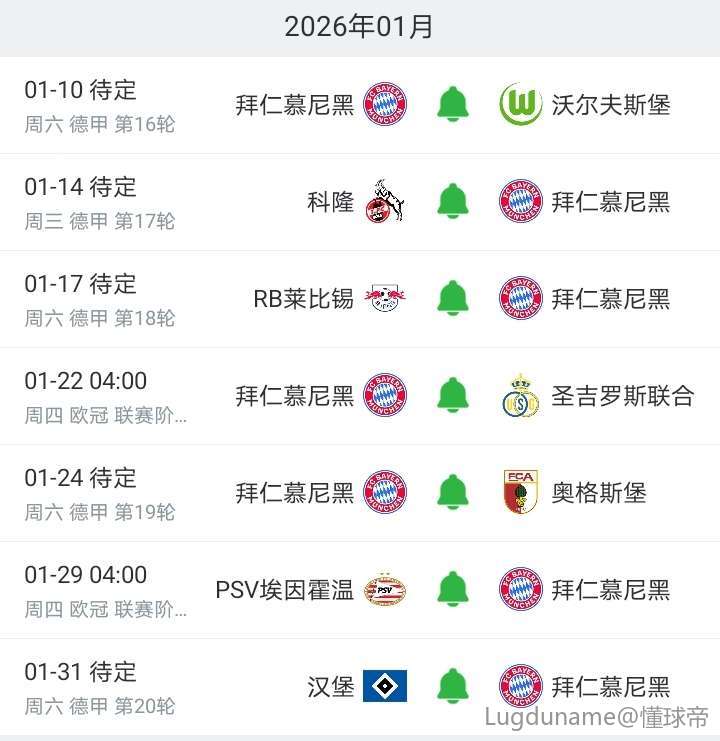Set bell alert for PSV Eindhoven match
The width and height of the screenshot is (720, 741).
pyautogui.click(x=453, y=590)
